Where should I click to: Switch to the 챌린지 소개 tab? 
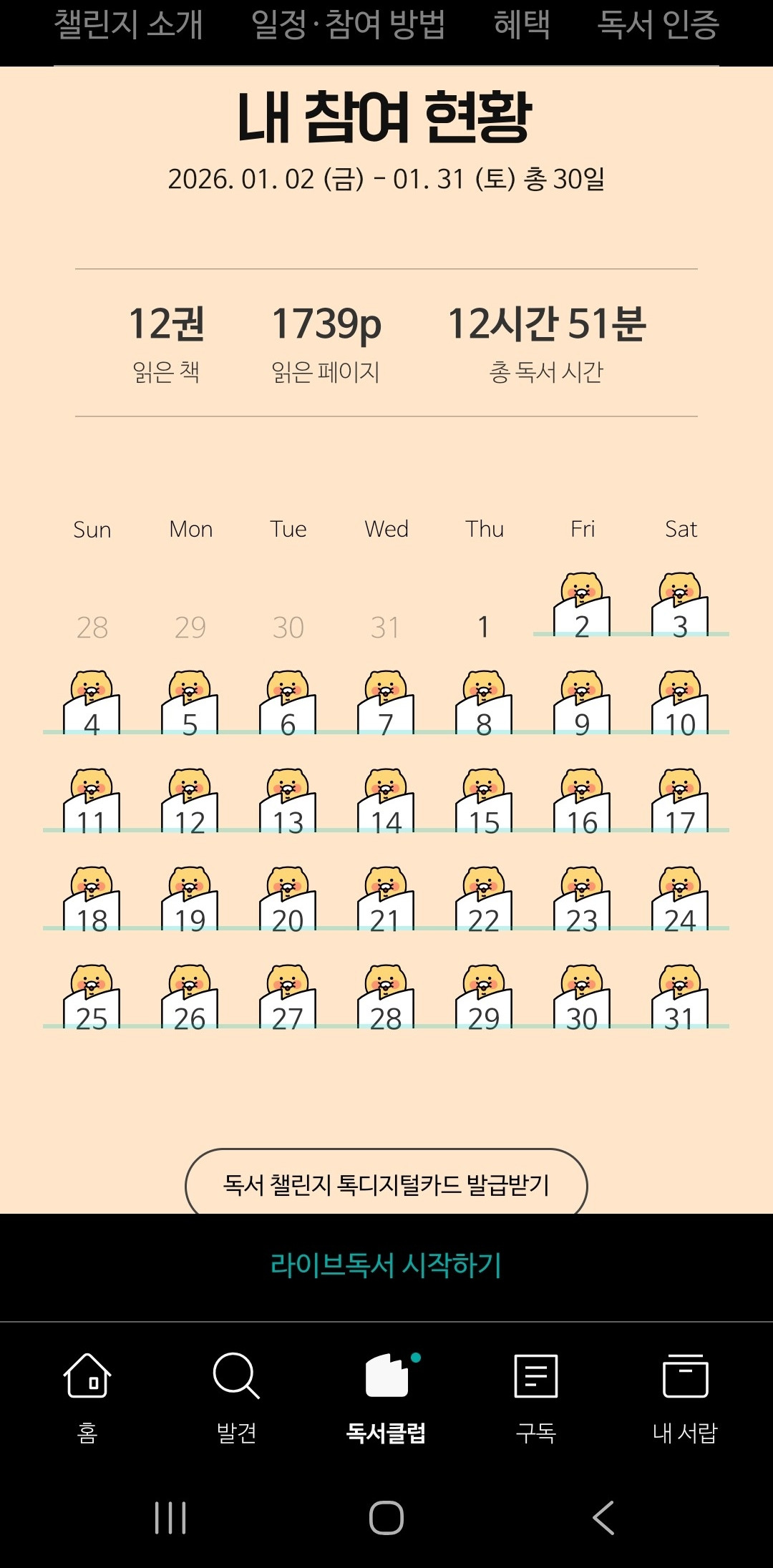[129, 26]
